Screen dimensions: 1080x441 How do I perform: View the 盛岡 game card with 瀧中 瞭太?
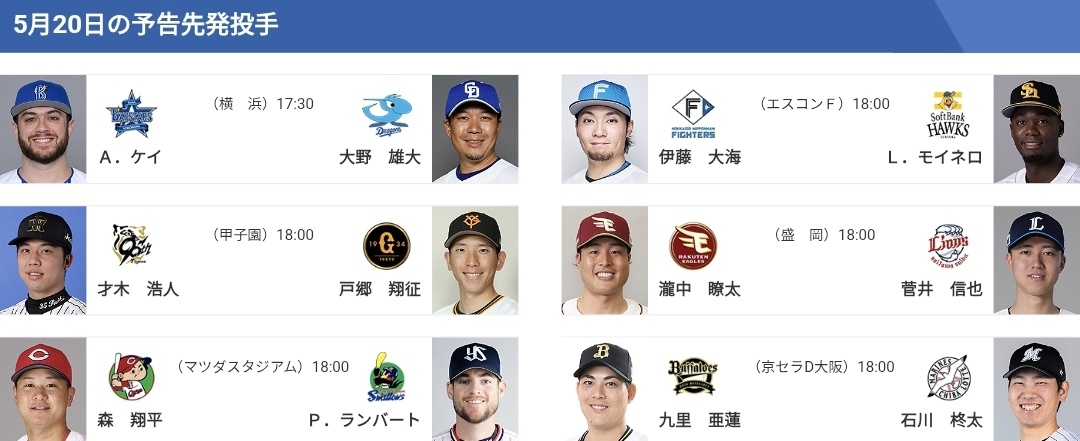(820, 260)
